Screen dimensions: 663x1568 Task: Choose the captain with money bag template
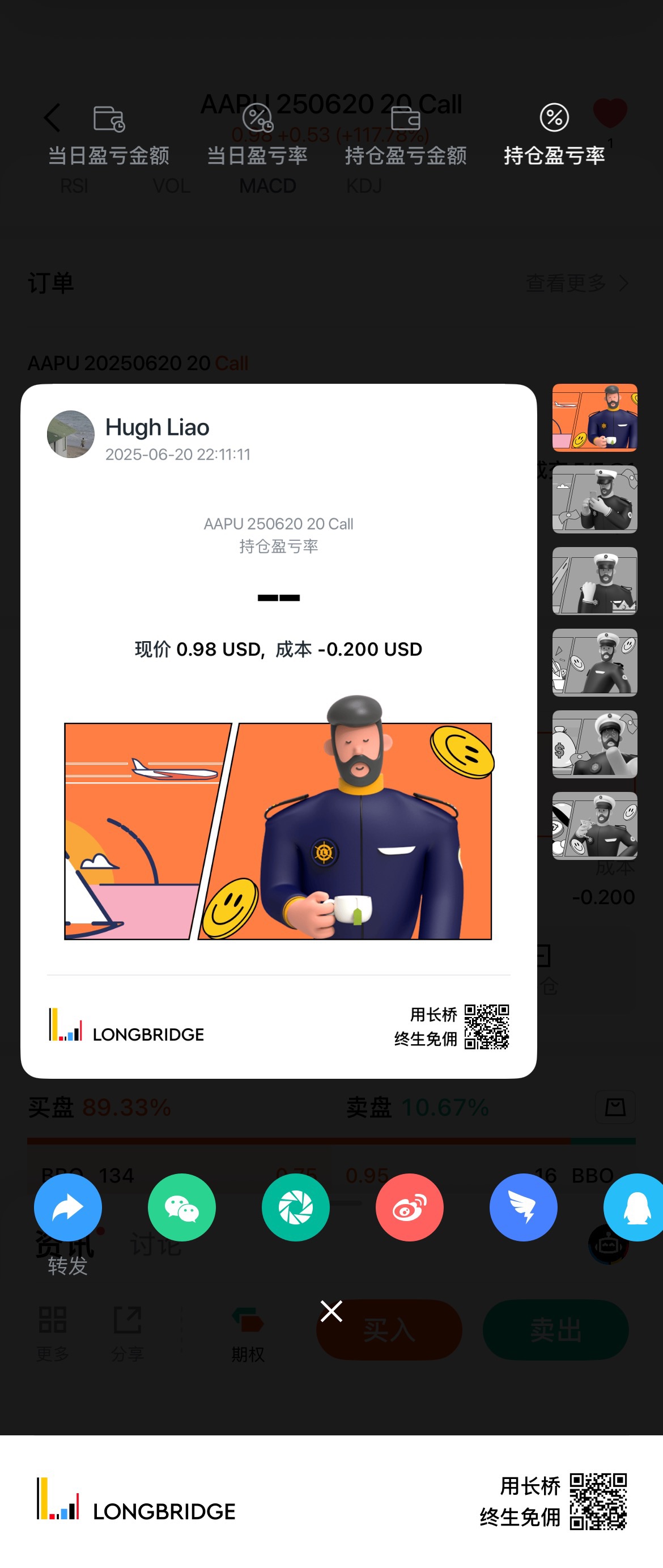pyautogui.click(x=594, y=744)
